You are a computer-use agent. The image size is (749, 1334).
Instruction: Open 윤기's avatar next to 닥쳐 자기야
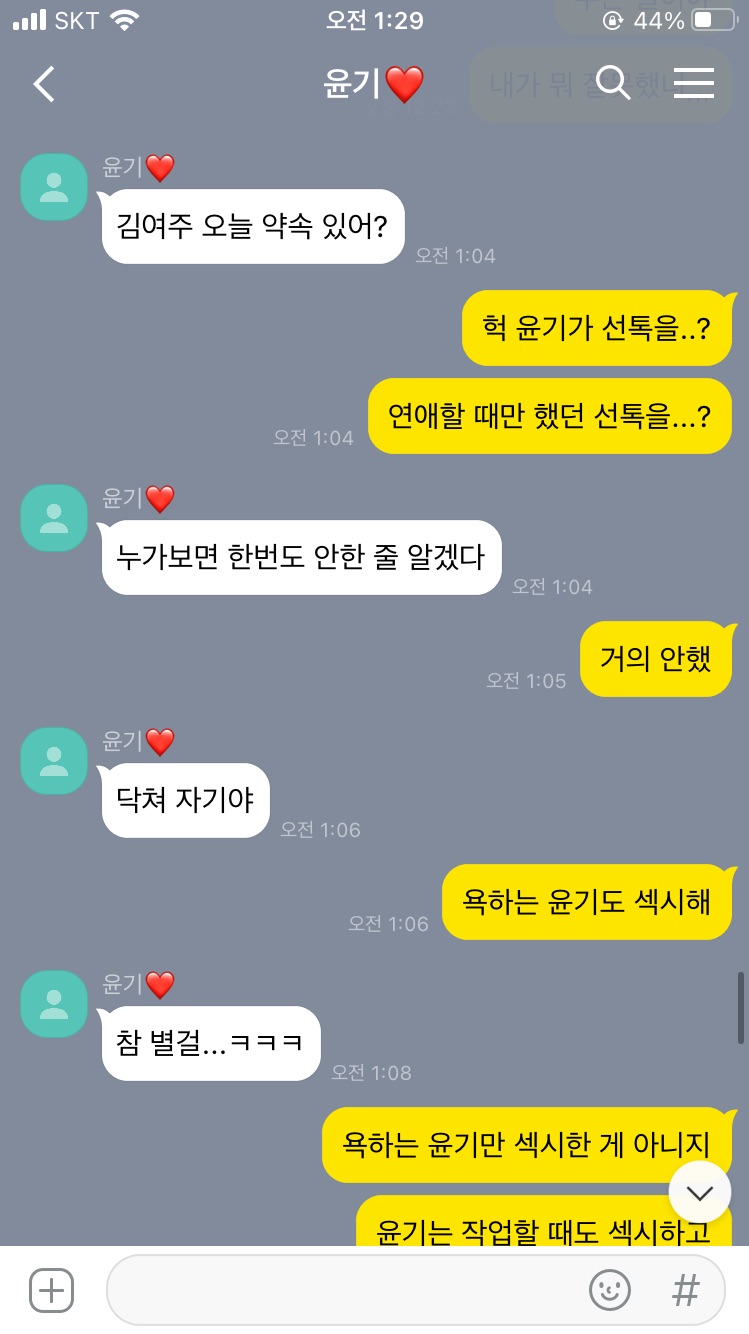point(54,761)
